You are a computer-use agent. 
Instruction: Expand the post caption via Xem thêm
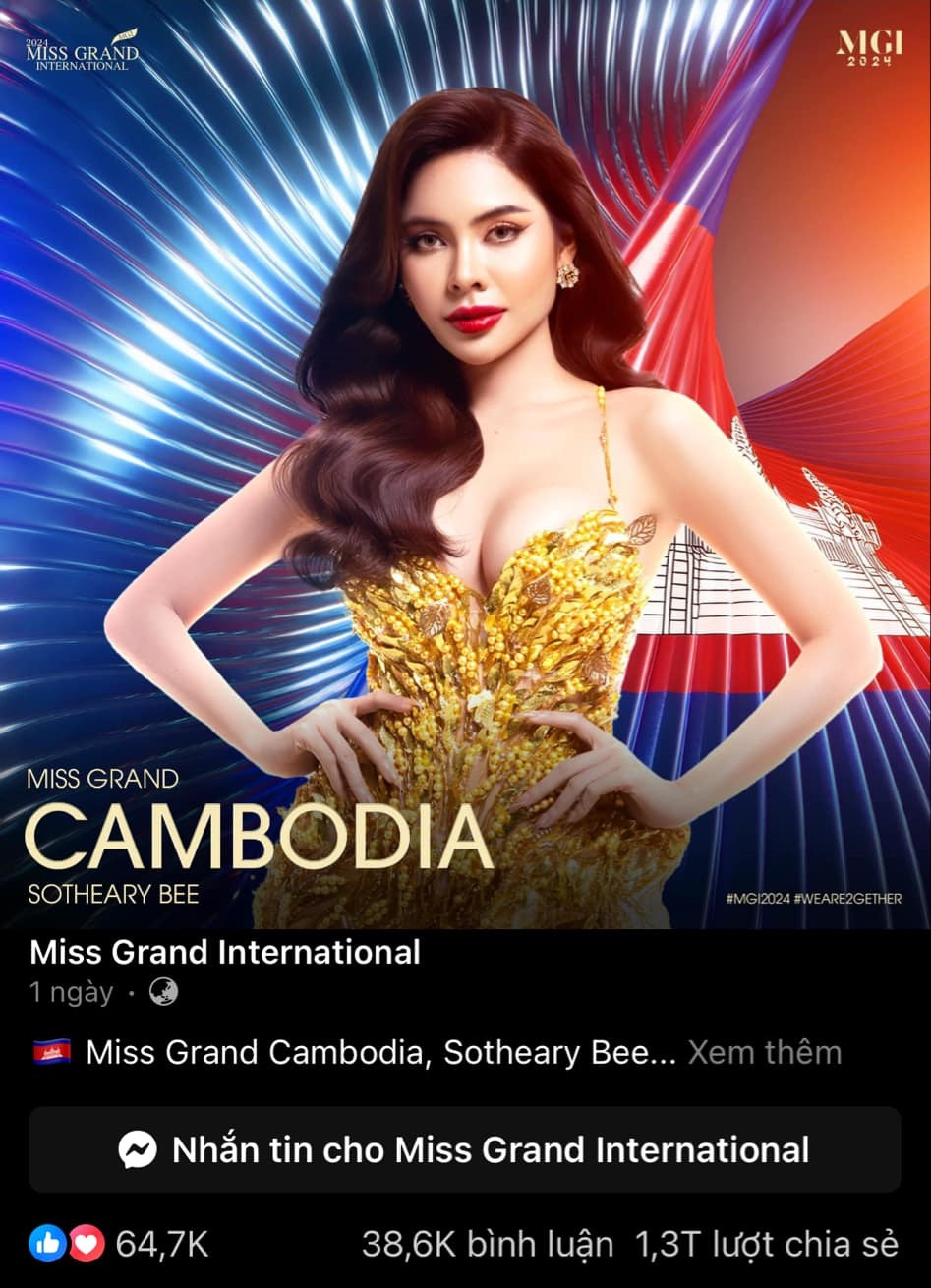766,1052
